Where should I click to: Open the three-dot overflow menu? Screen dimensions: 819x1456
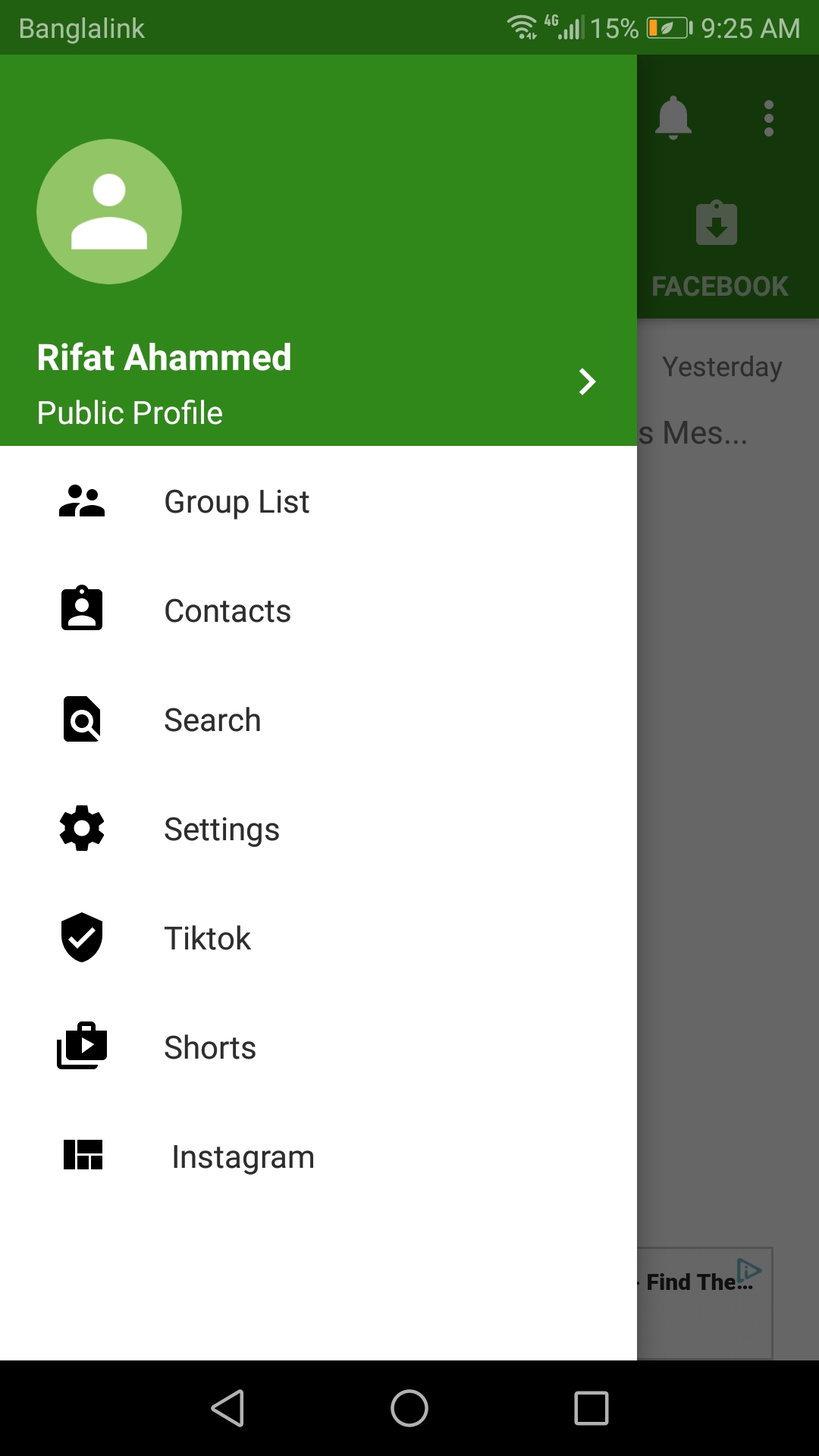pos(768,118)
